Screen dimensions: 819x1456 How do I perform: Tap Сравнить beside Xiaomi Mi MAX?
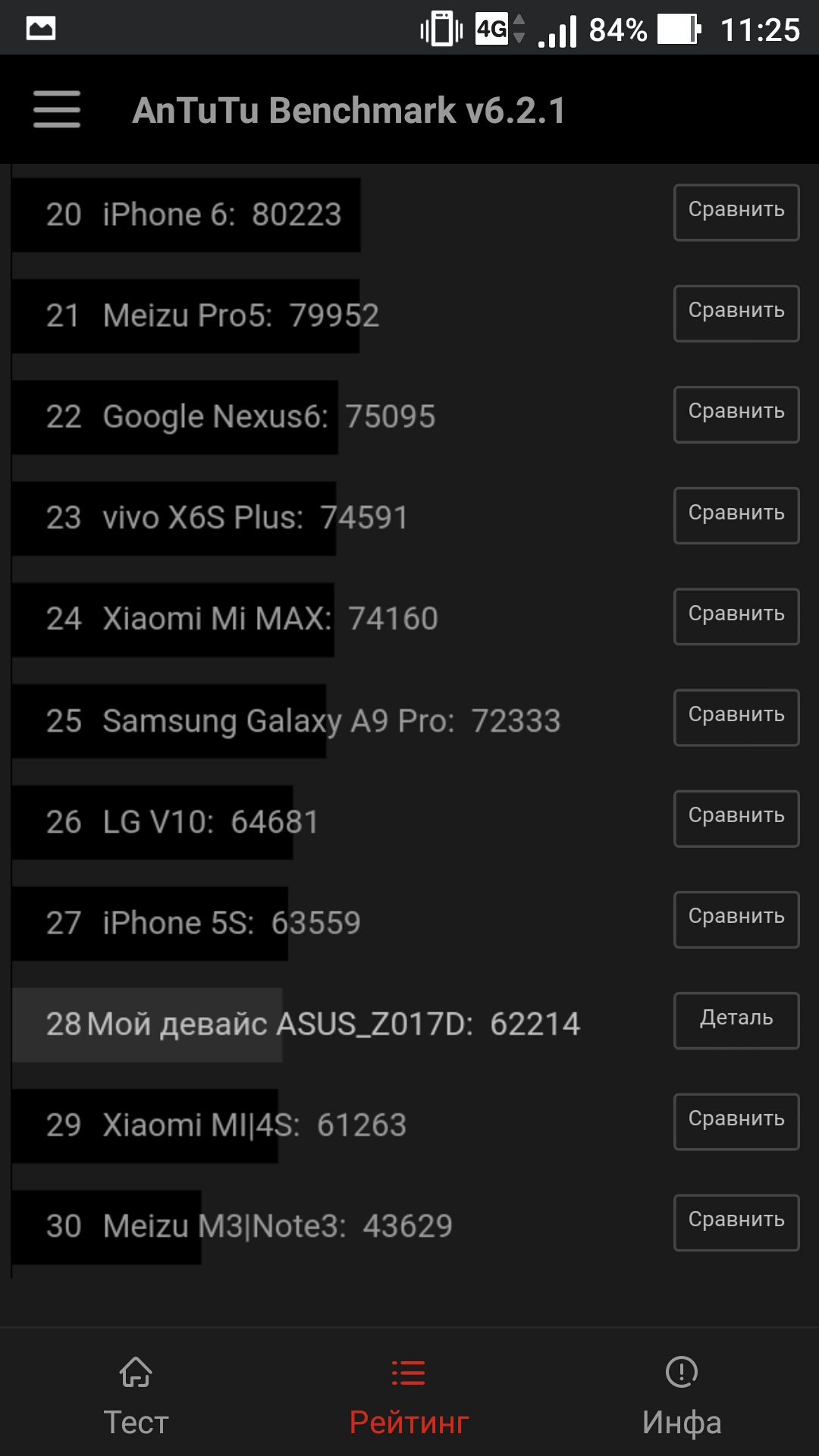pyautogui.click(x=736, y=617)
